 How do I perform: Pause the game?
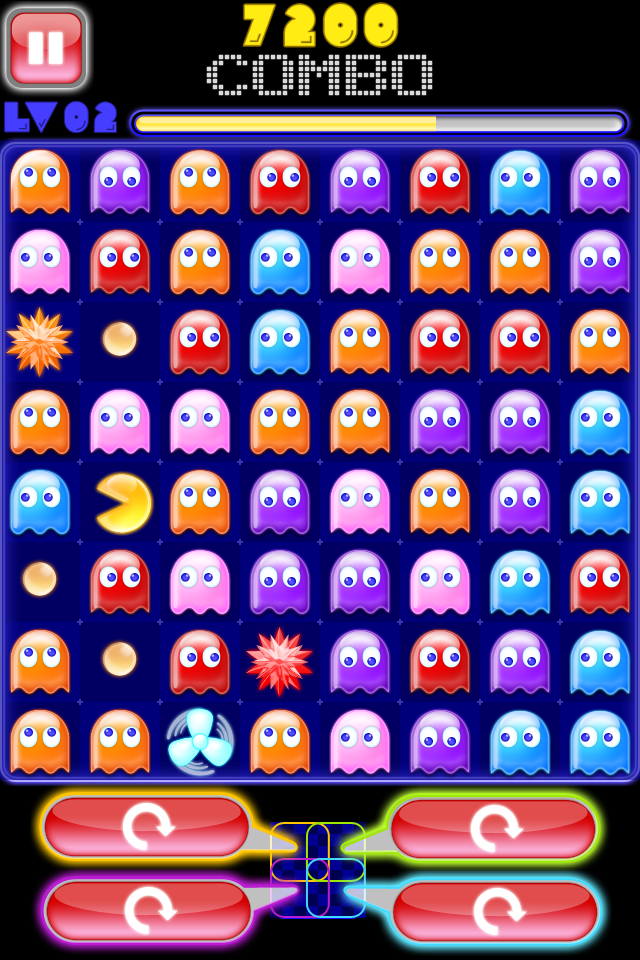[x=46, y=47]
